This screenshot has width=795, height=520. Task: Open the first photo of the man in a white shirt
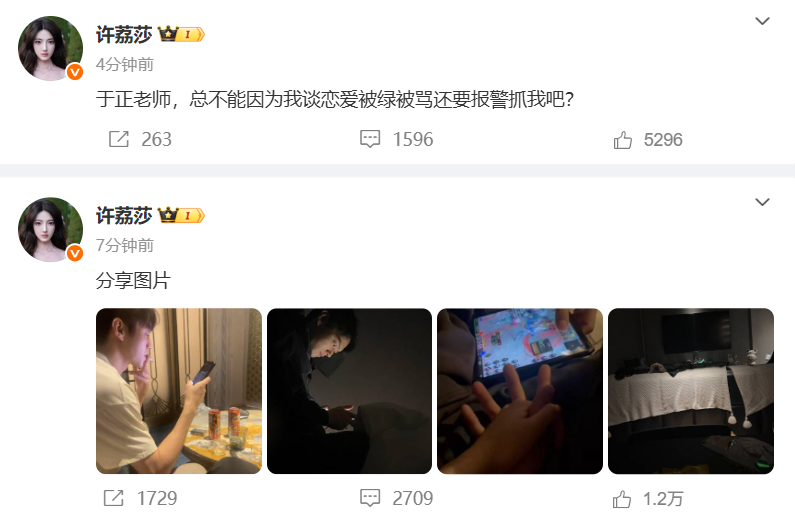tap(179, 390)
